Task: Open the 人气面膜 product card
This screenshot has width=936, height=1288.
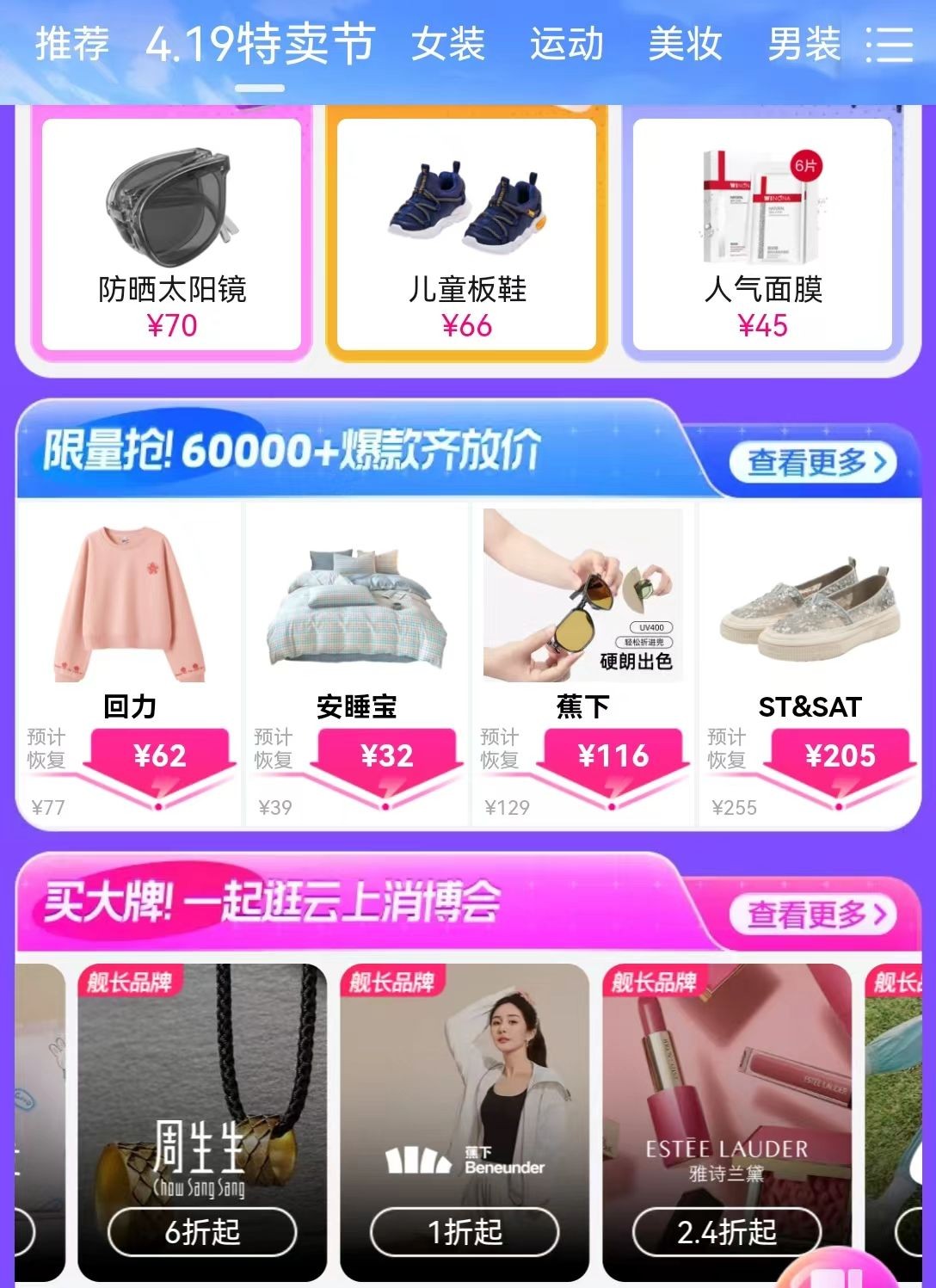Action: point(763,234)
